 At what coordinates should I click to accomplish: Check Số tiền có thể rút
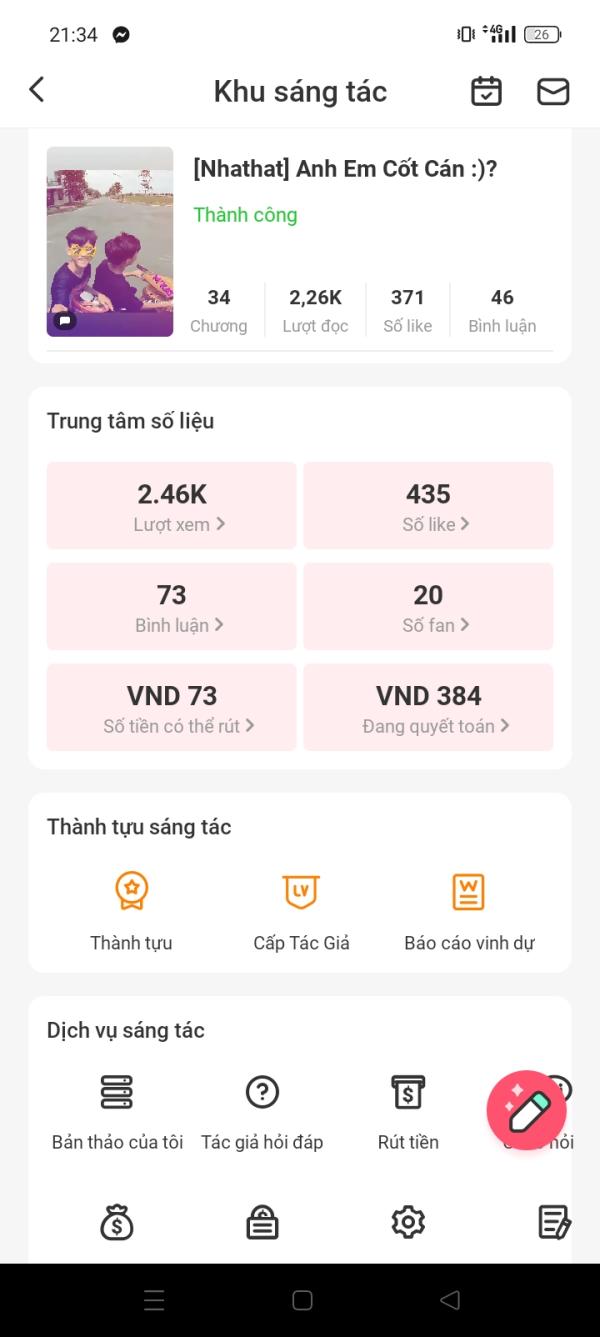[172, 707]
